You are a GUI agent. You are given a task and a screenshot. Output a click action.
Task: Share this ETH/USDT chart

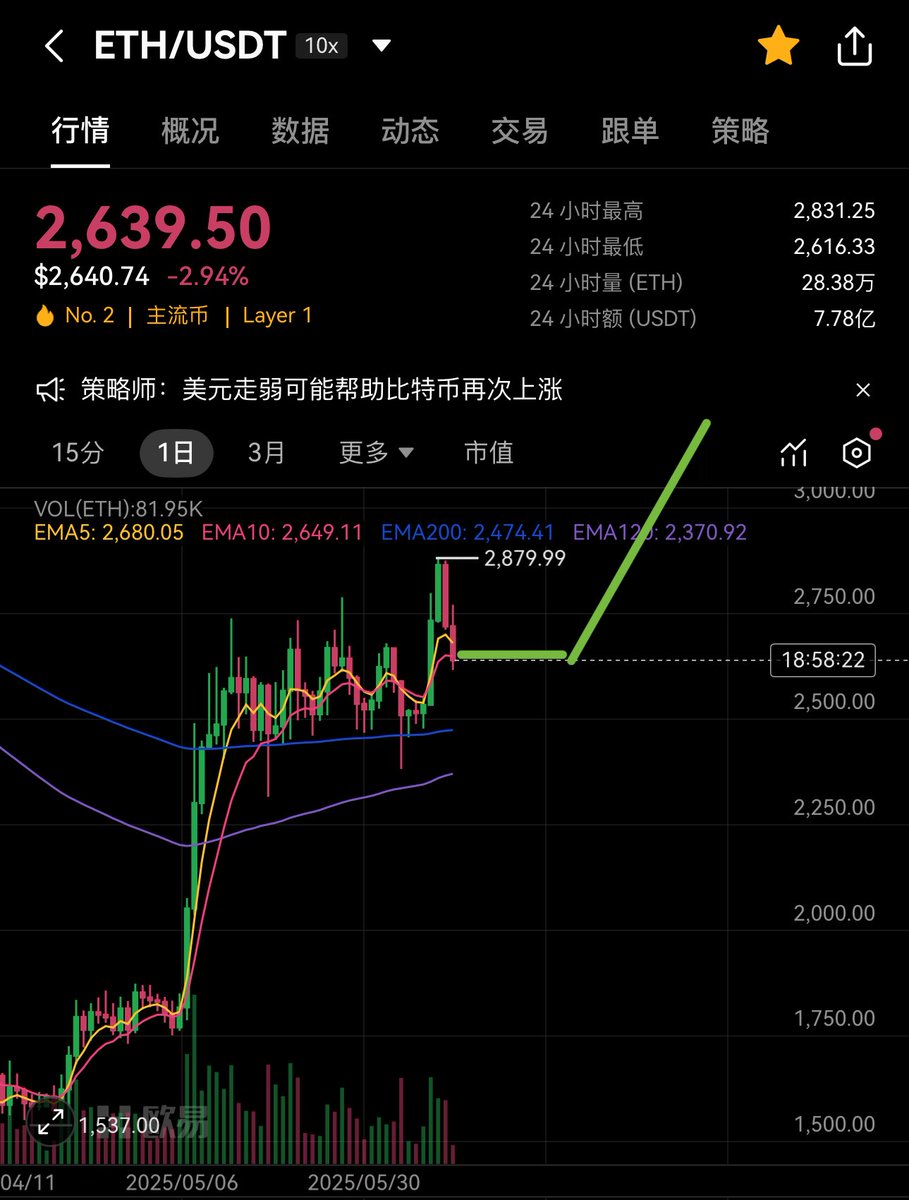coord(854,47)
